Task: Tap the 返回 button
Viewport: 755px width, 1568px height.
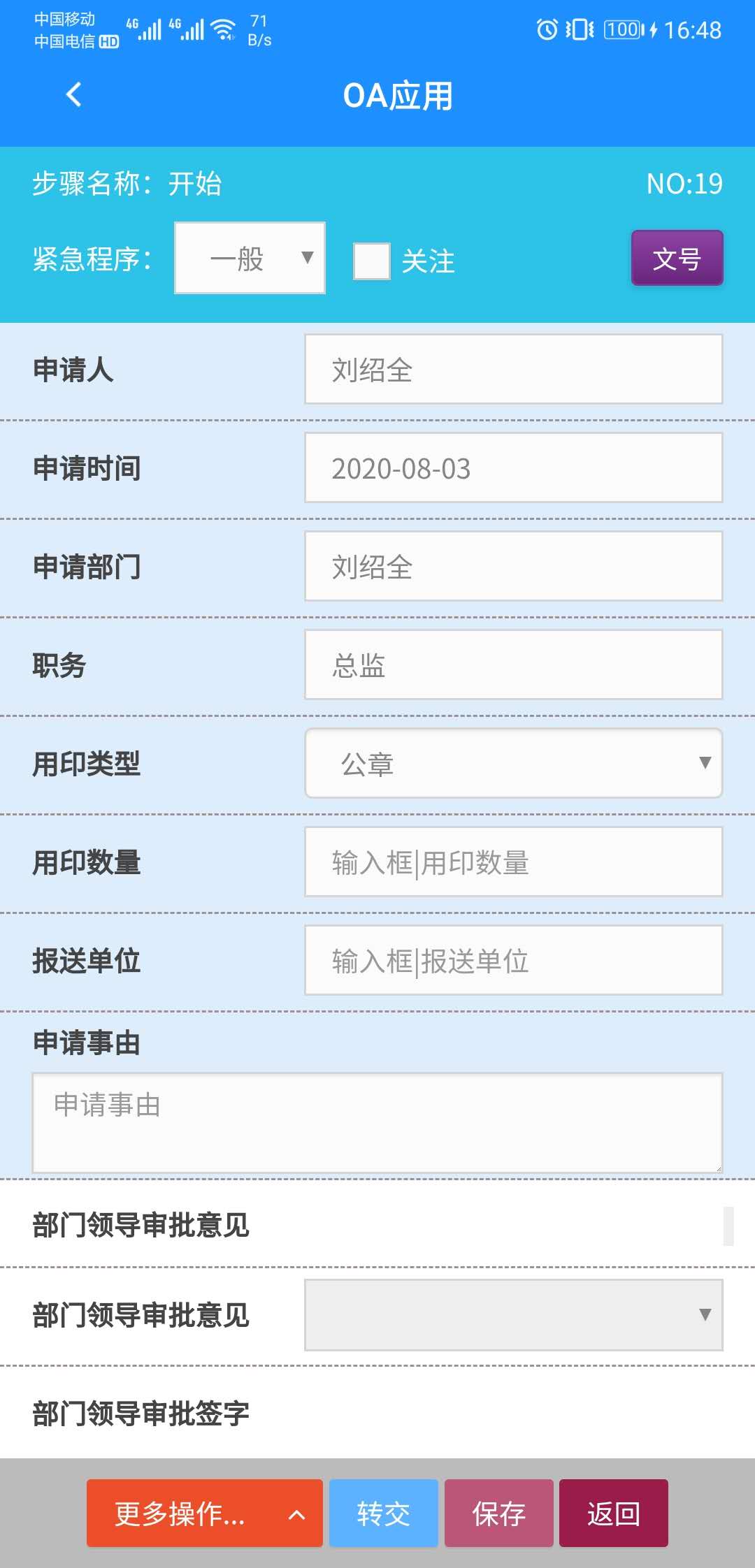Action: [613, 1513]
